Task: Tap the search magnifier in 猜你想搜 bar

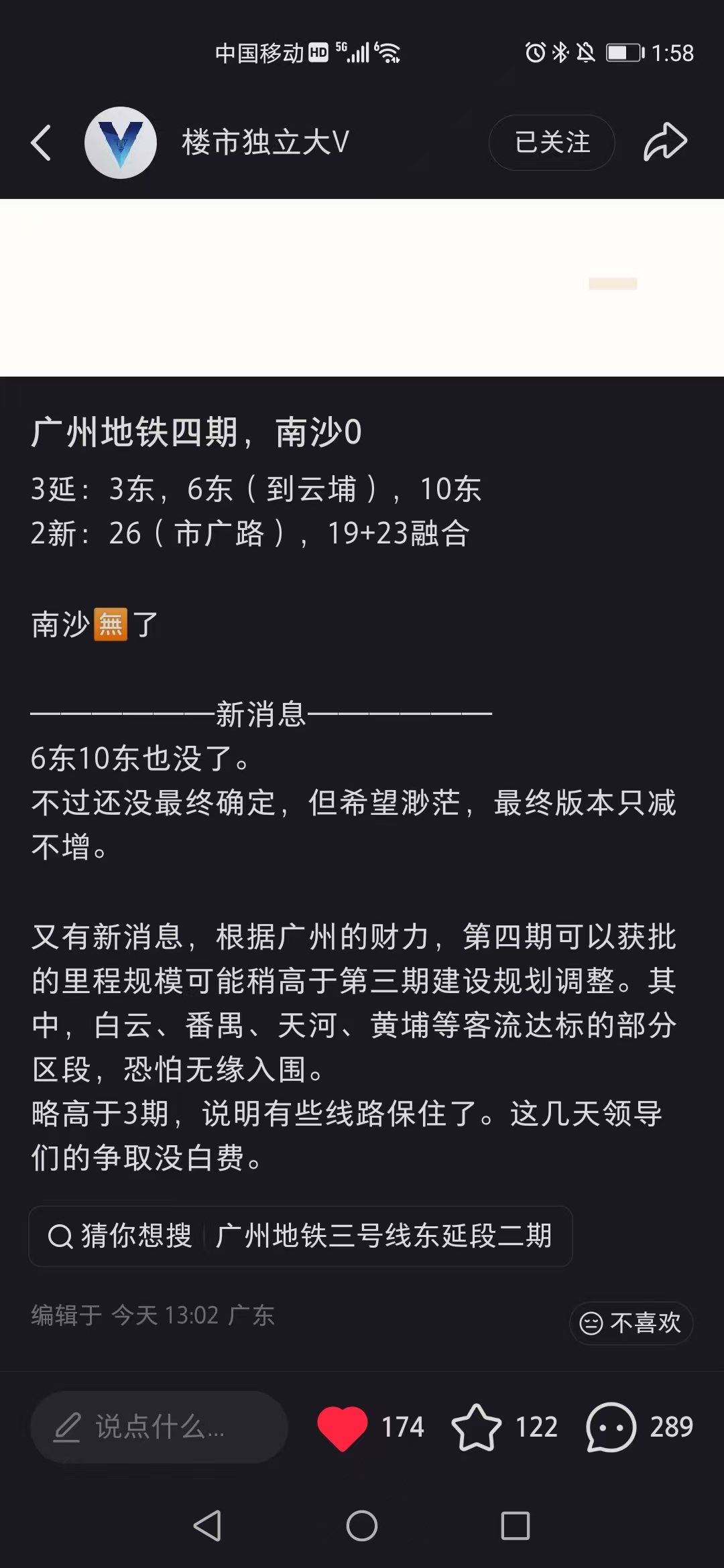Action: tap(61, 1237)
